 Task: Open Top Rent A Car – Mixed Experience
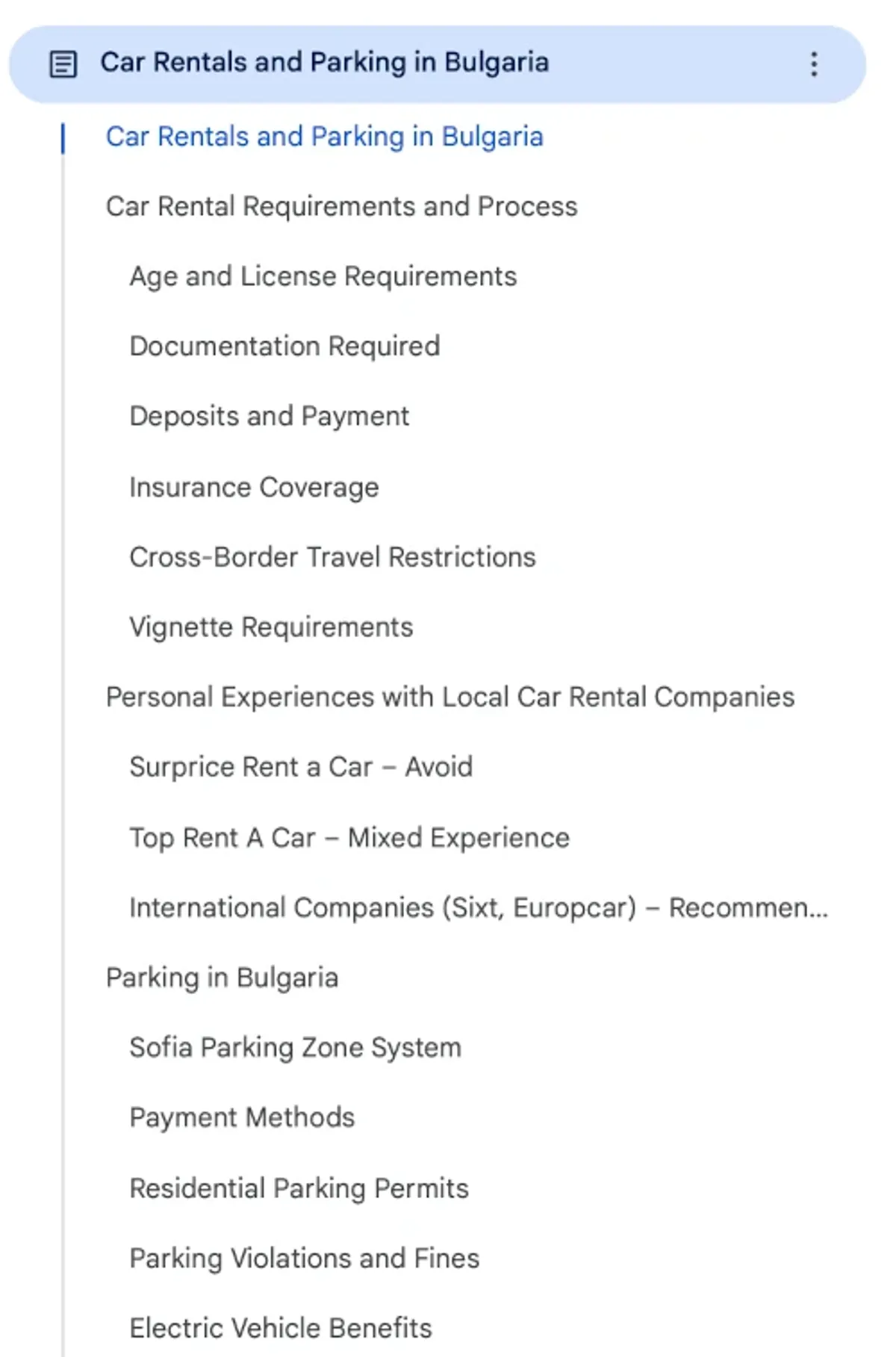coord(349,838)
